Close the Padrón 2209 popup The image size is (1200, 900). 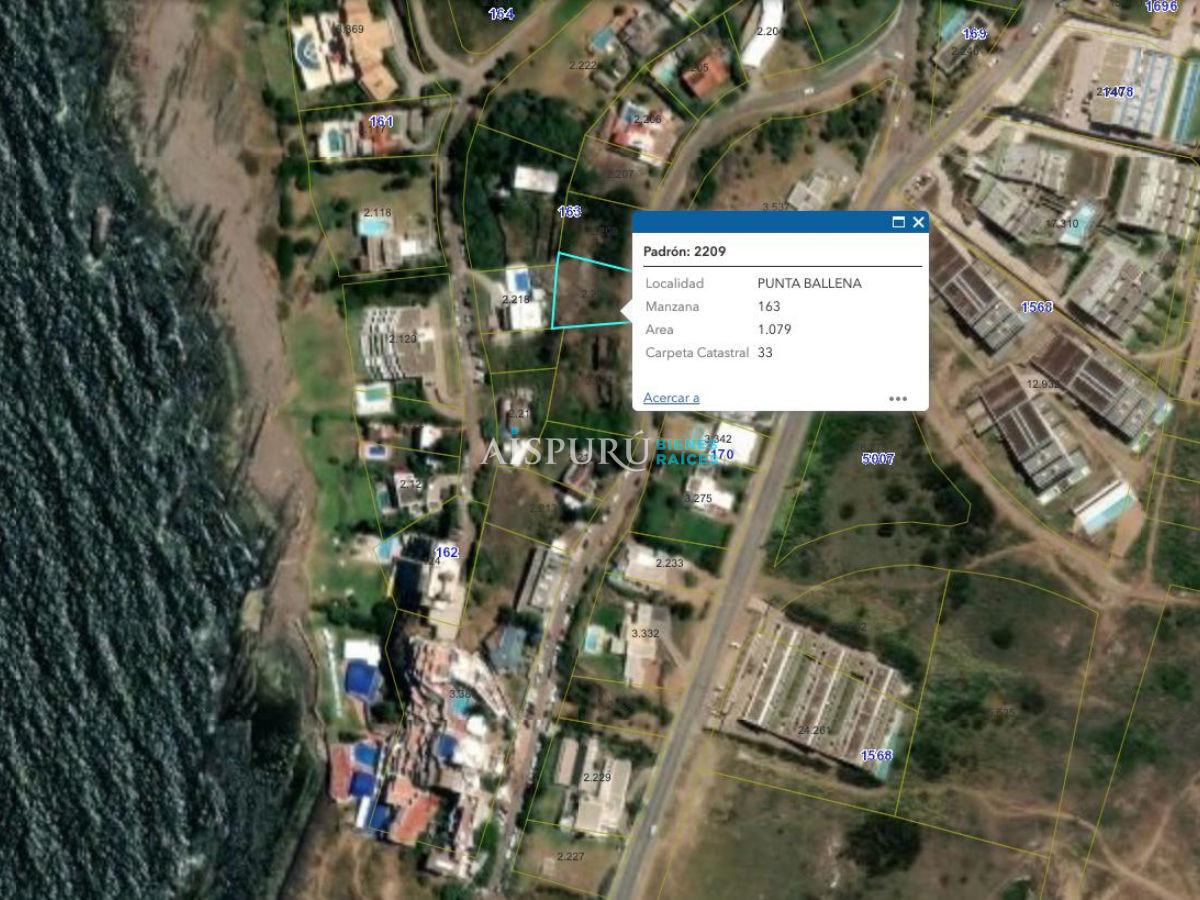tap(918, 222)
